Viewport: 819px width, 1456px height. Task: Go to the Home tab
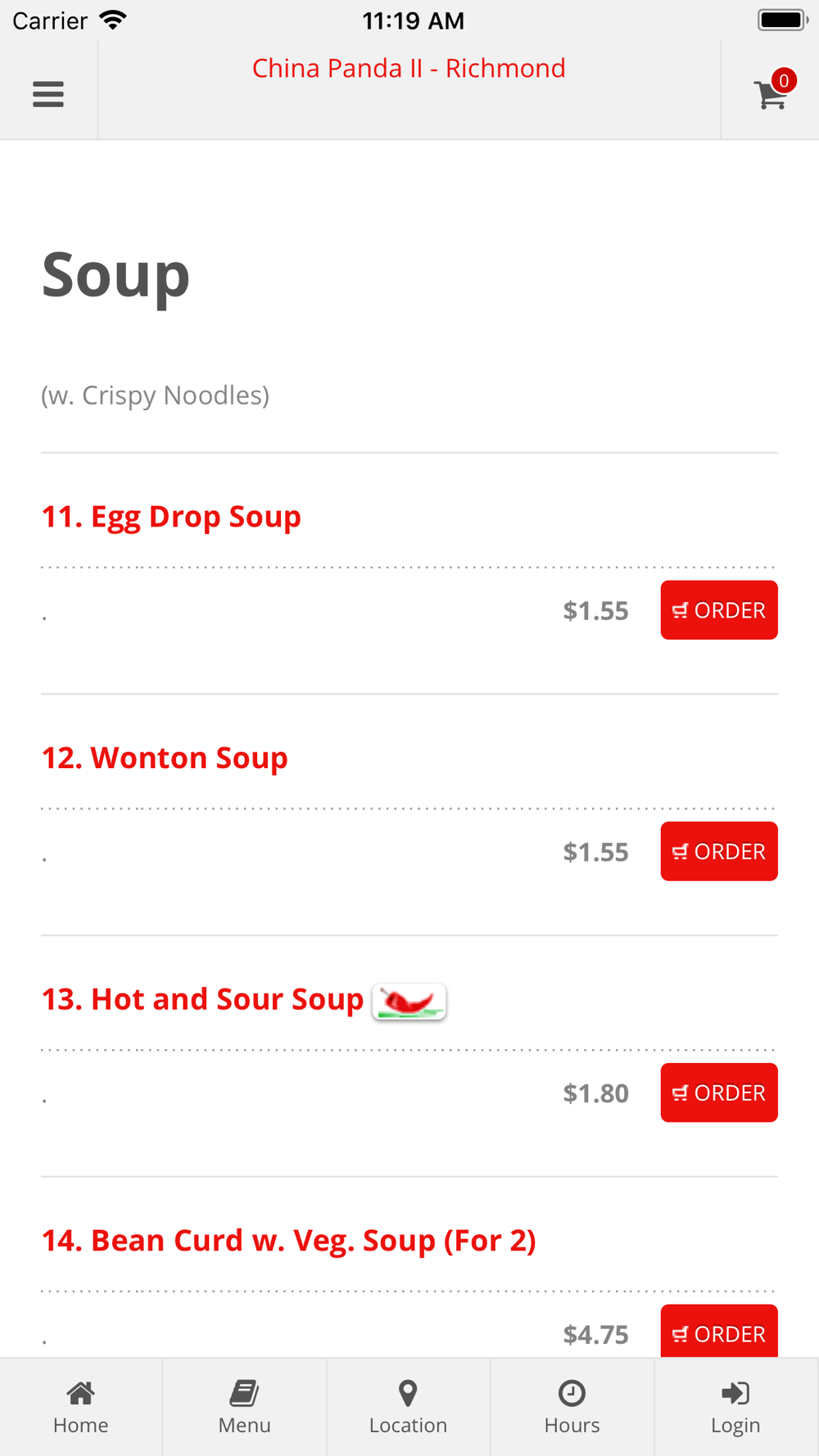pos(81,1407)
